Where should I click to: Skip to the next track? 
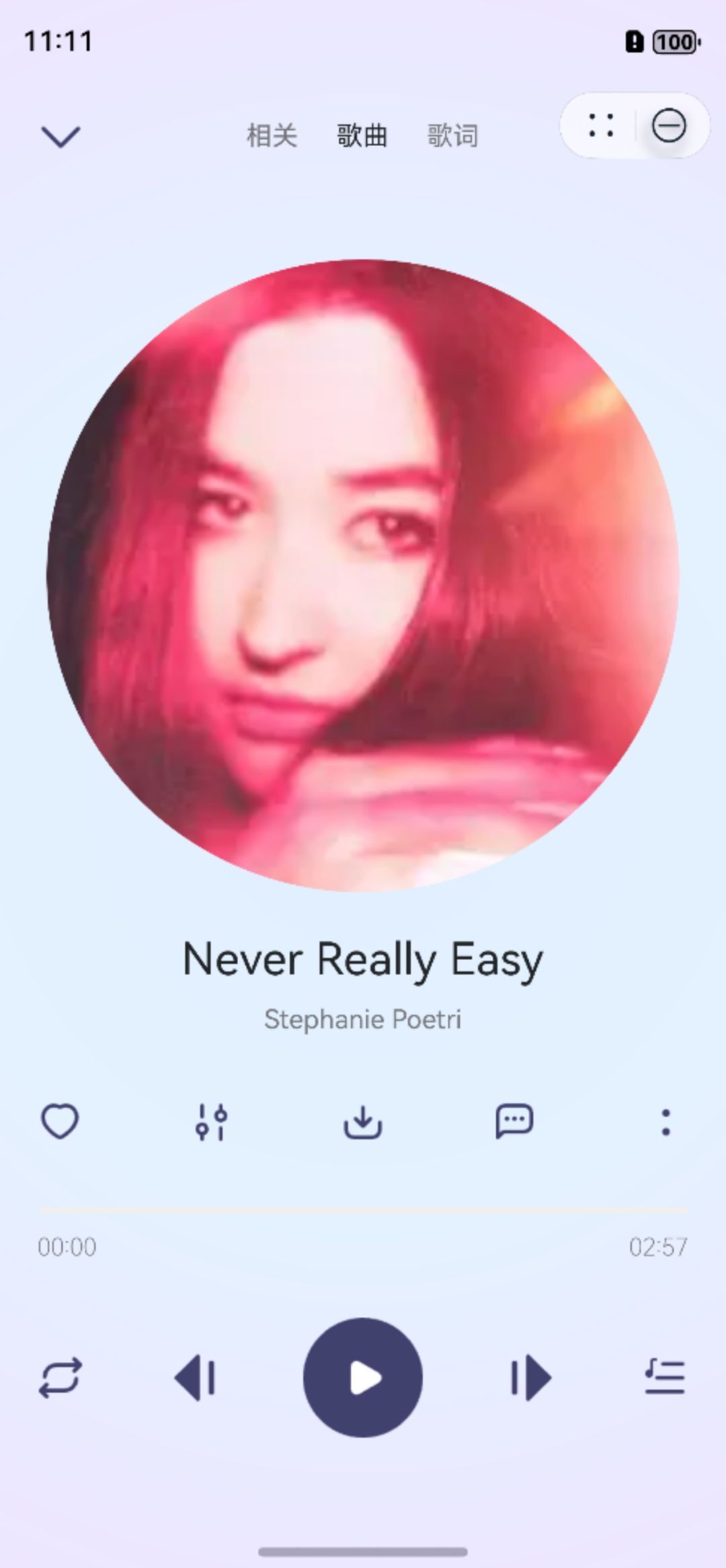point(530,1378)
